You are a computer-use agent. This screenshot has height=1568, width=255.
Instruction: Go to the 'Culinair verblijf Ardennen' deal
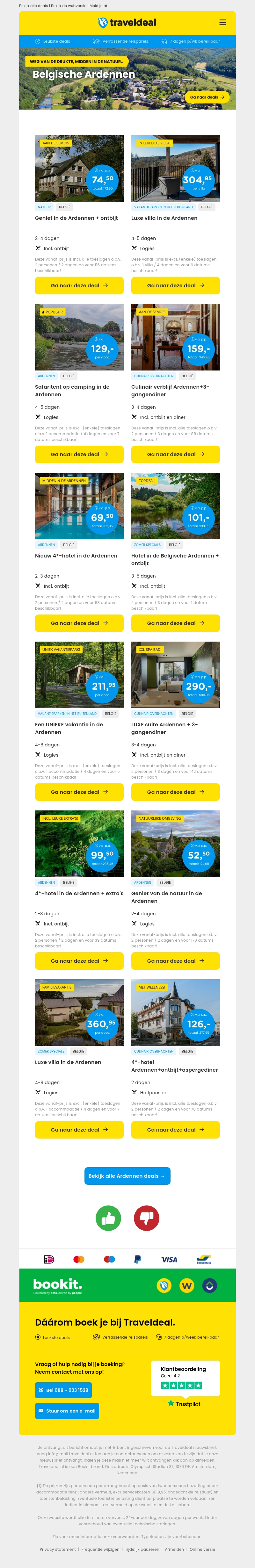tap(175, 454)
